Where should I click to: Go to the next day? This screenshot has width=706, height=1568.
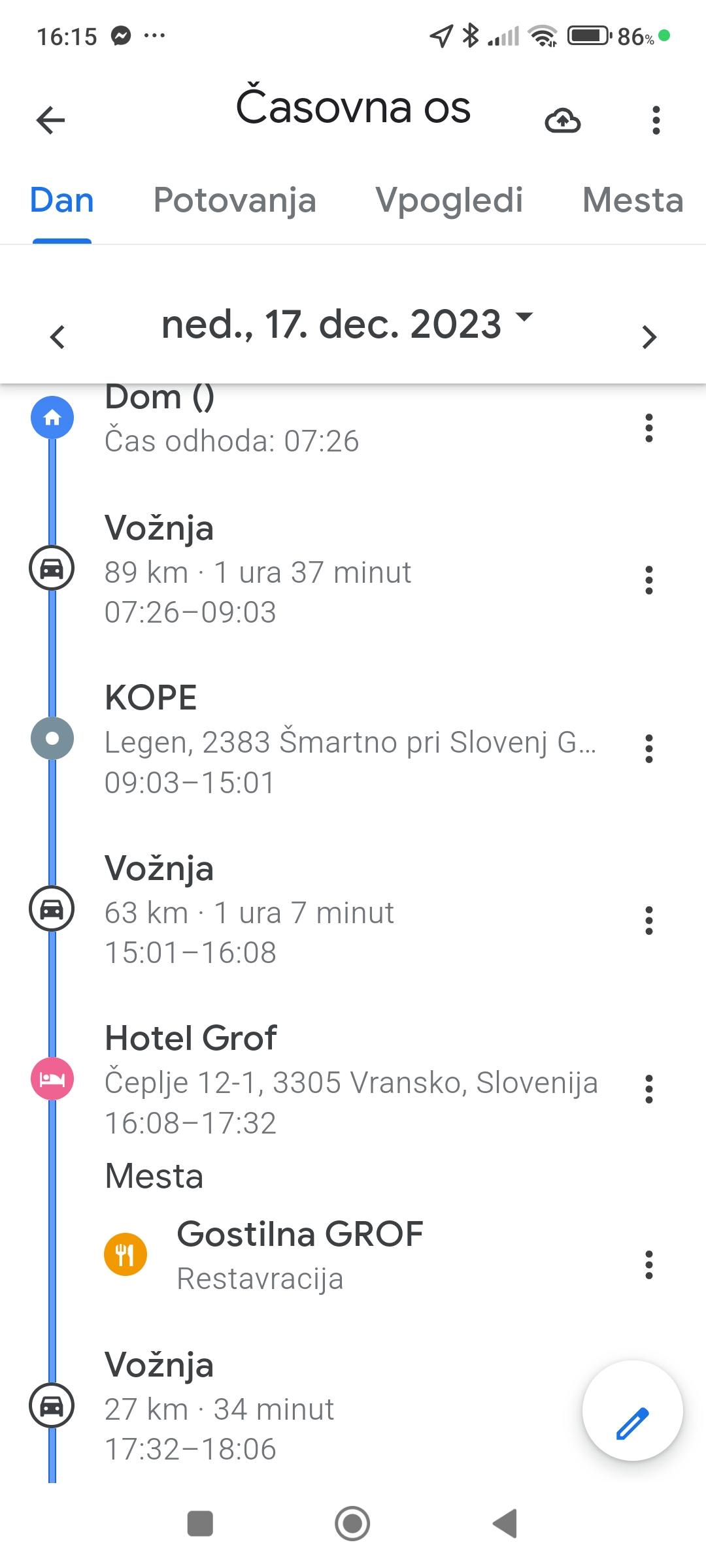coord(648,337)
